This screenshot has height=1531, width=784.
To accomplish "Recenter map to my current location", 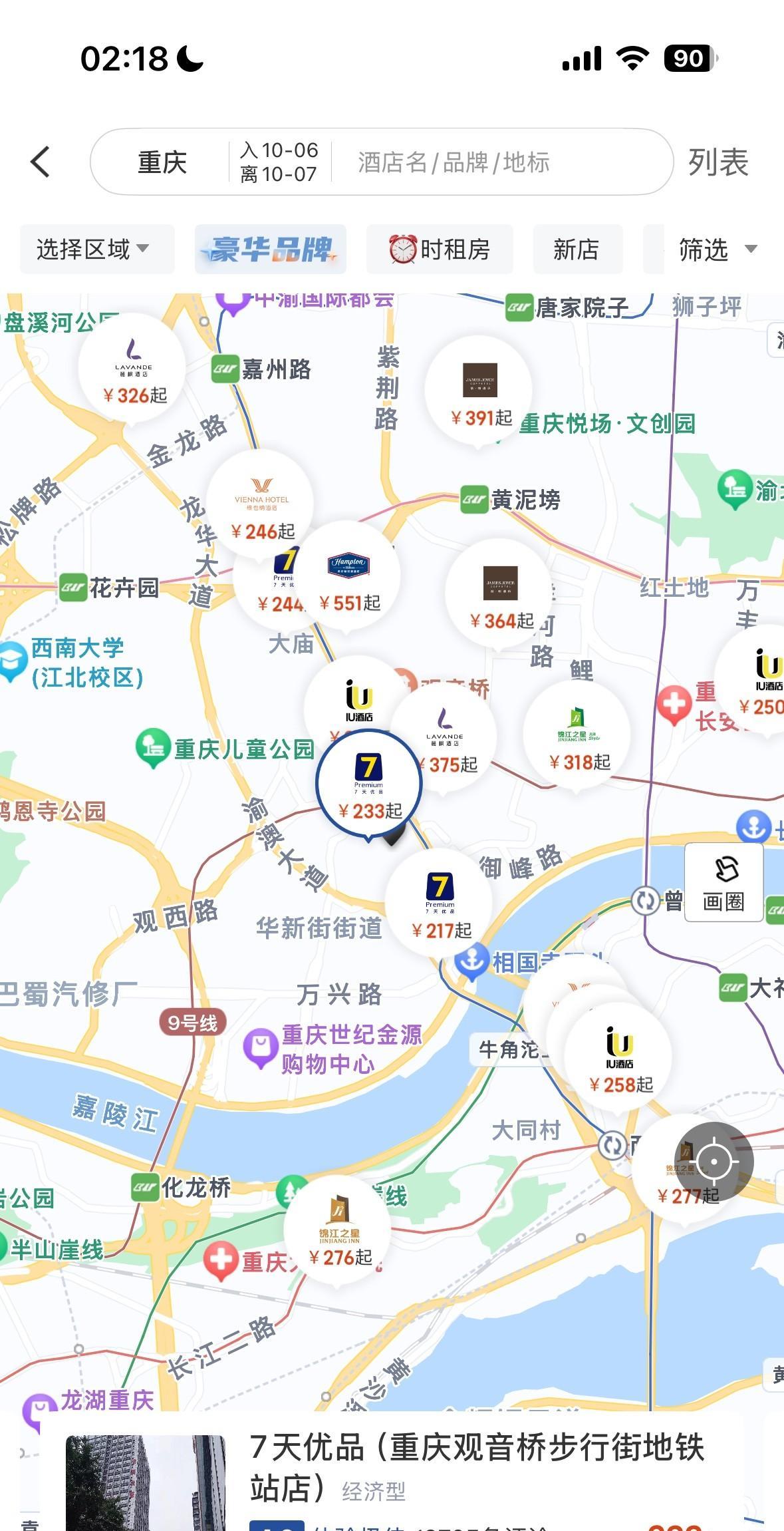I will pyautogui.click(x=714, y=1162).
